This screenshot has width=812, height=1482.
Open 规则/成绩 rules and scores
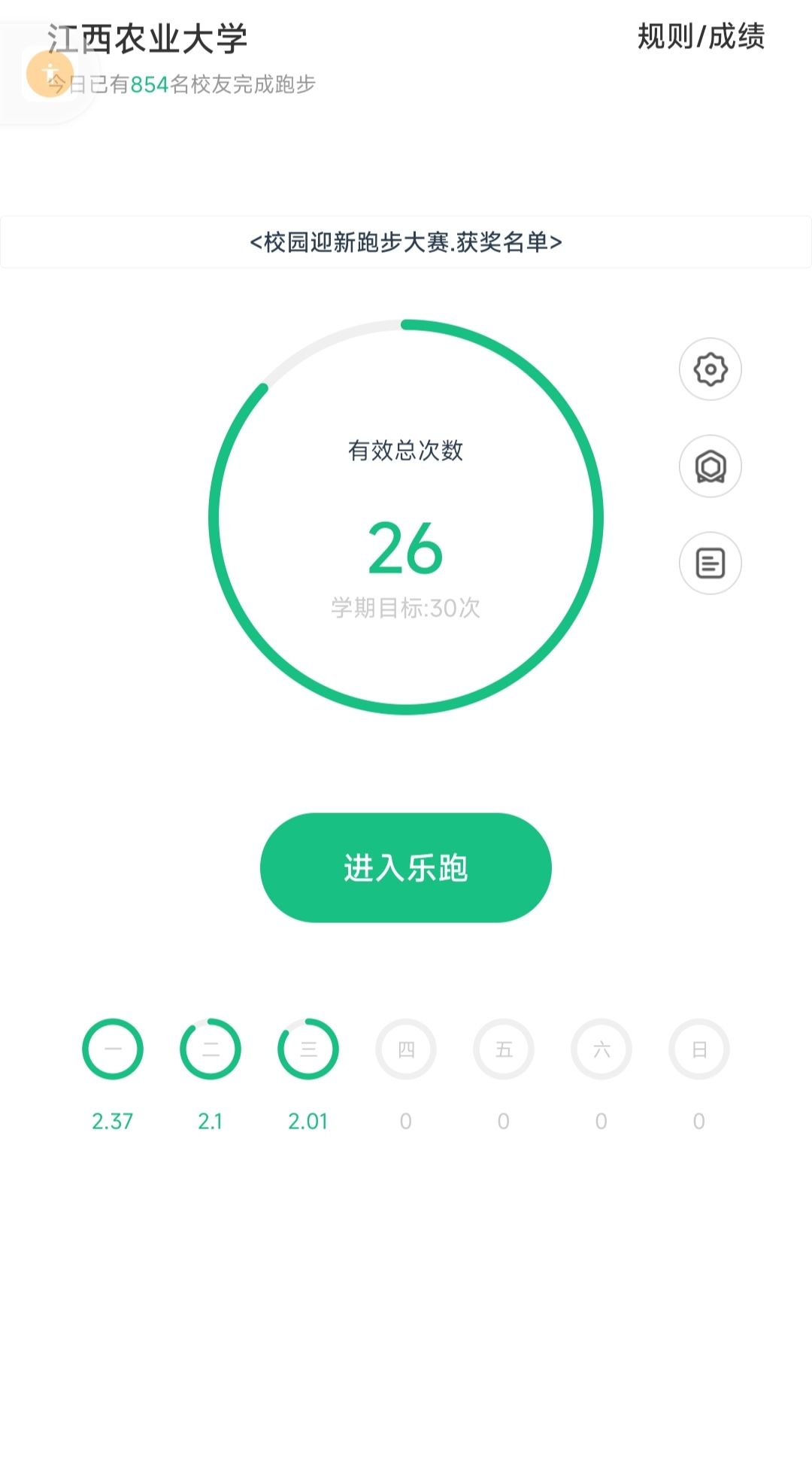pos(701,36)
